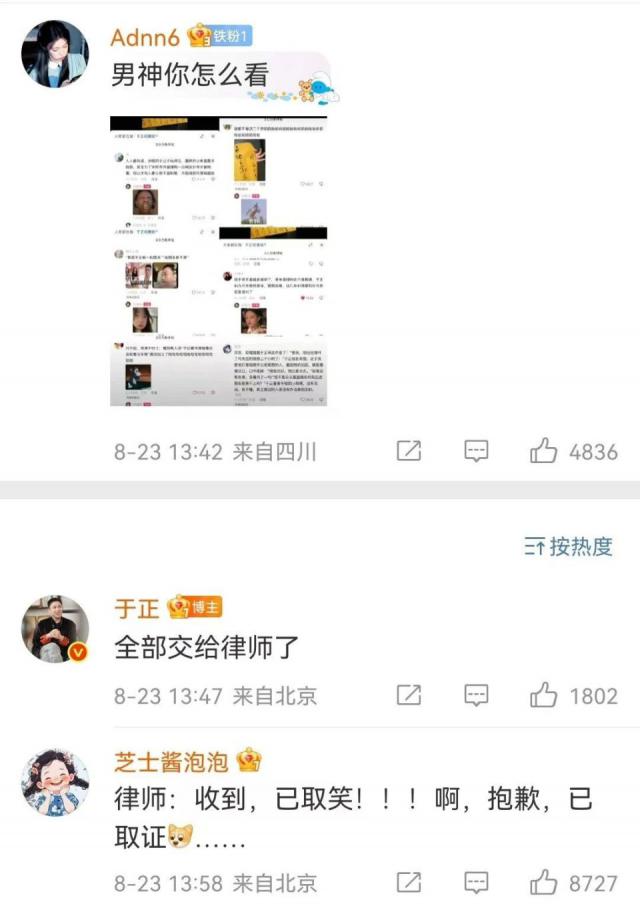The width and height of the screenshot is (640, 906).
Task: Open Adnn6's profile avatar
Action: 55,54
